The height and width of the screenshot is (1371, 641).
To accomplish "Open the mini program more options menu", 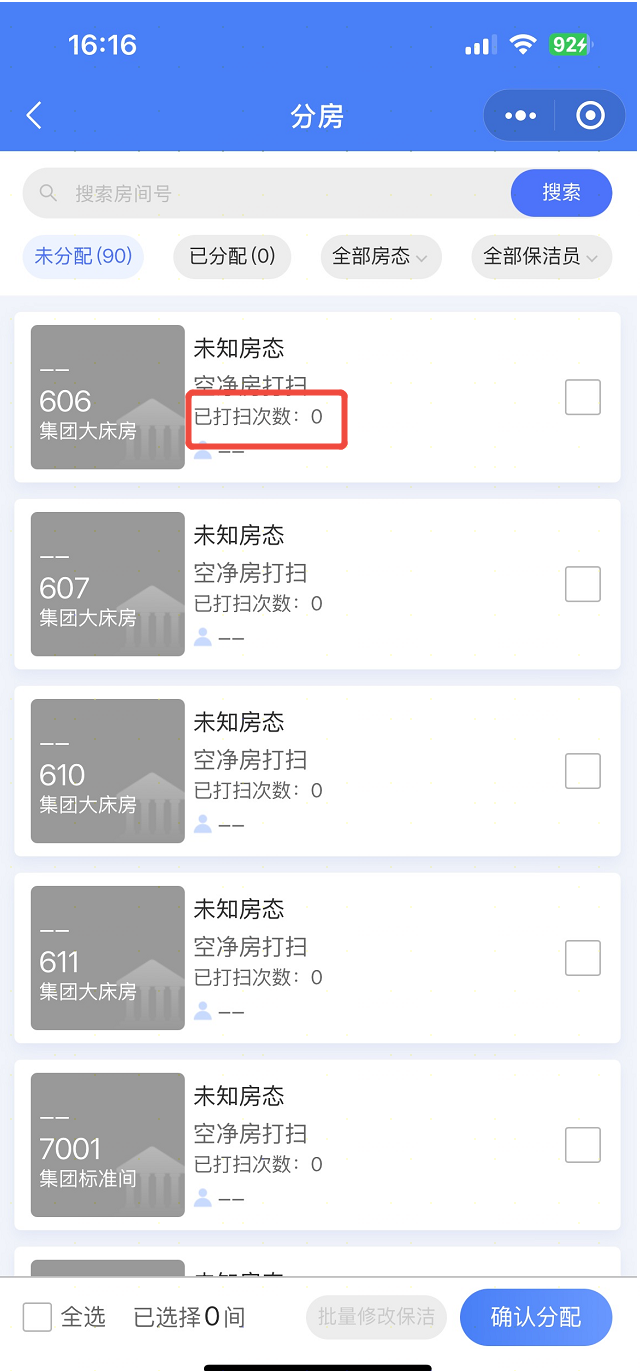I will (x=520, y=116).
